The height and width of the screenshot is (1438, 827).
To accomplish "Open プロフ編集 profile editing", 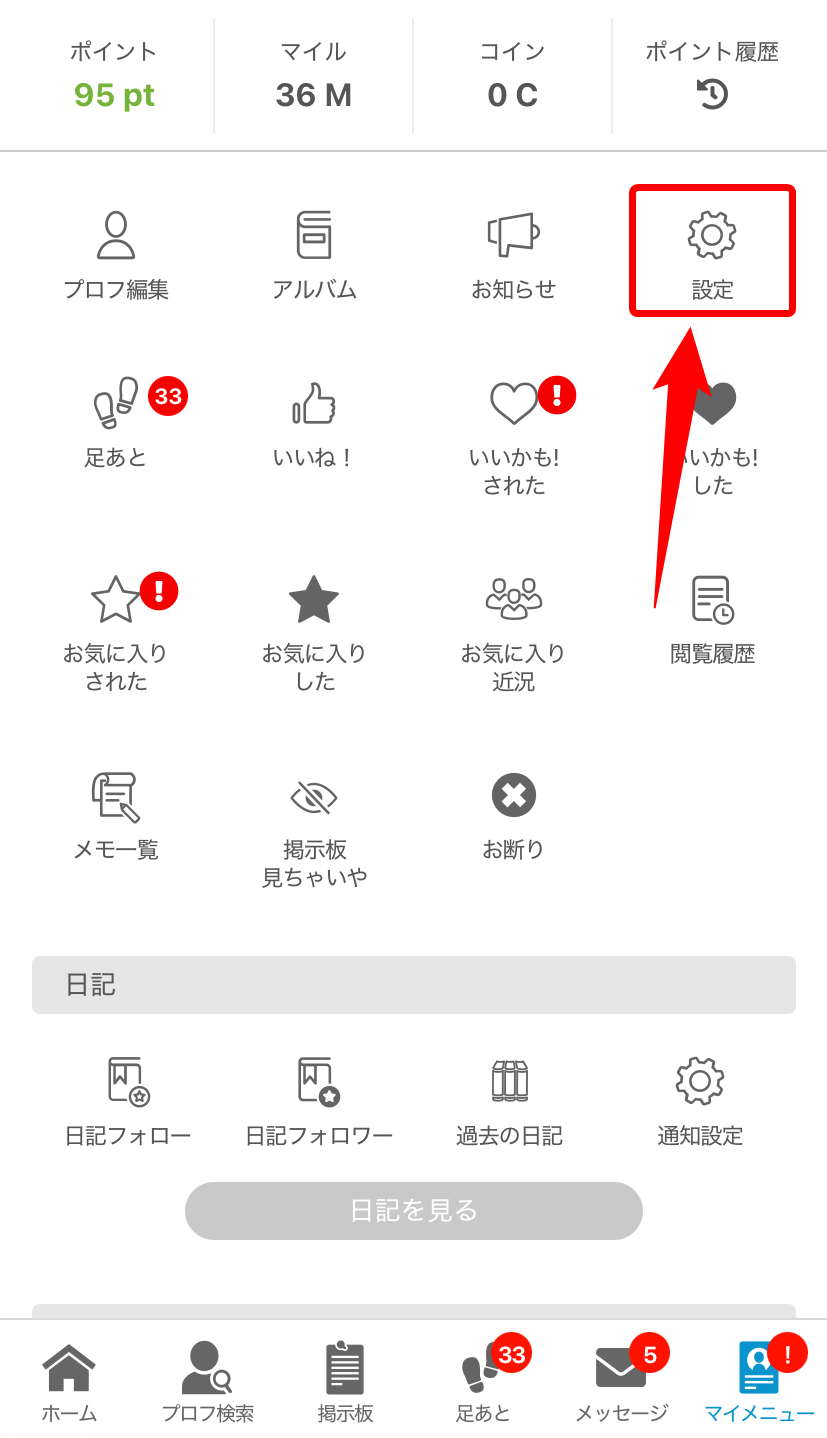I will [116, 254].
